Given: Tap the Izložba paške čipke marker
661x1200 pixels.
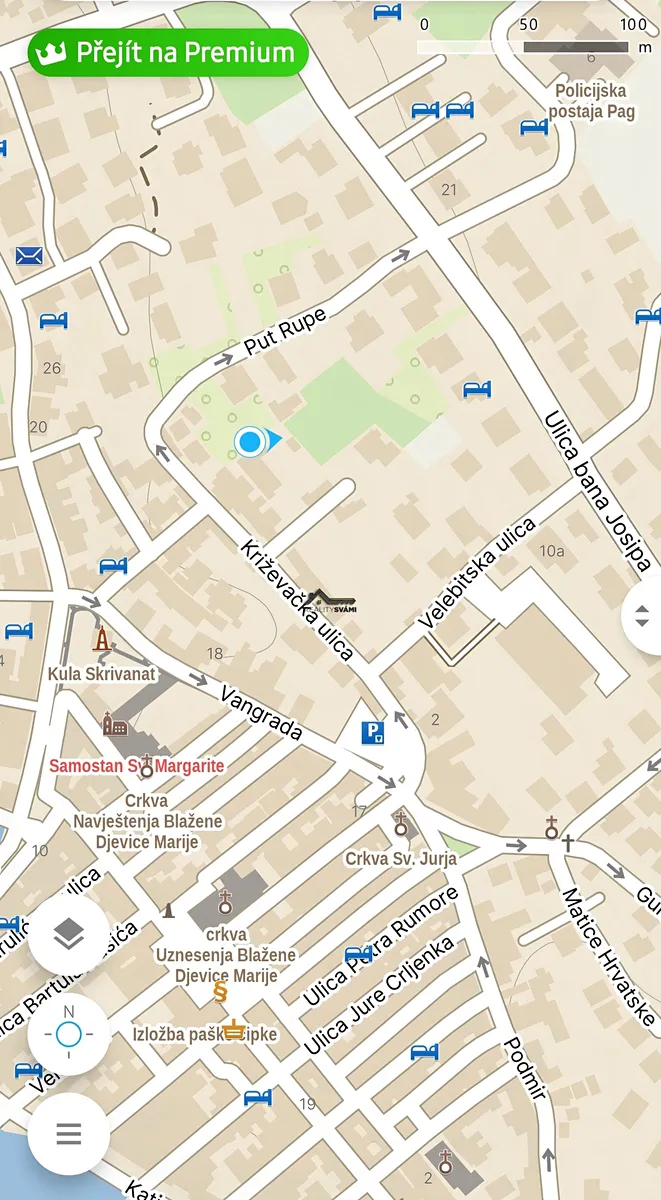Looking at the screenshot, I should pos(234,1029).
